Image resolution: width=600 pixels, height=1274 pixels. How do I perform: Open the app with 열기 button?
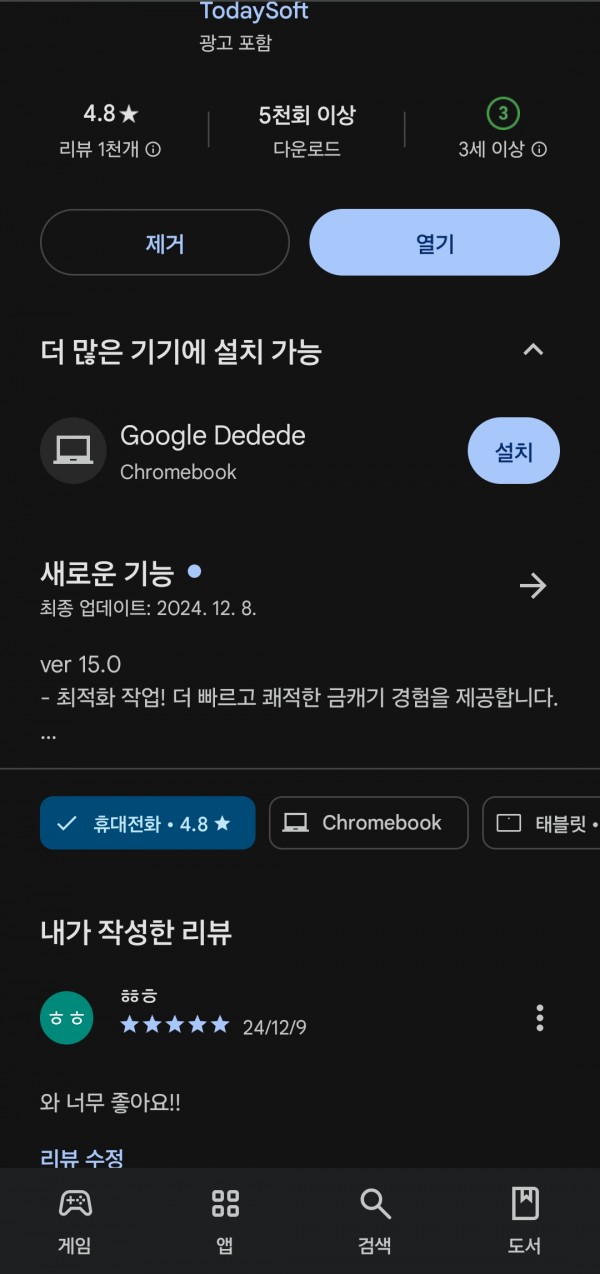pos(434,242)
